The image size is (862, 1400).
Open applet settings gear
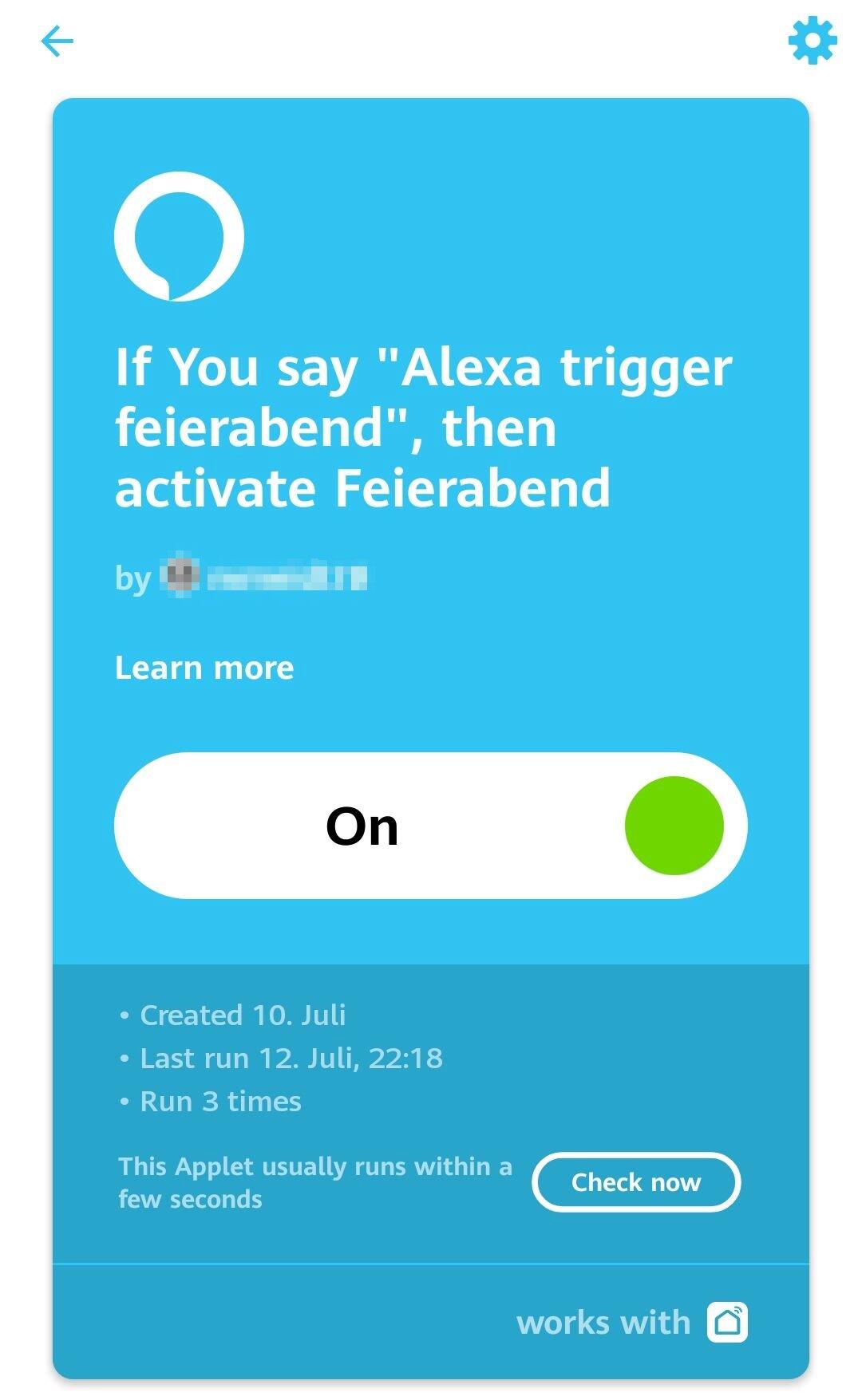812,40
